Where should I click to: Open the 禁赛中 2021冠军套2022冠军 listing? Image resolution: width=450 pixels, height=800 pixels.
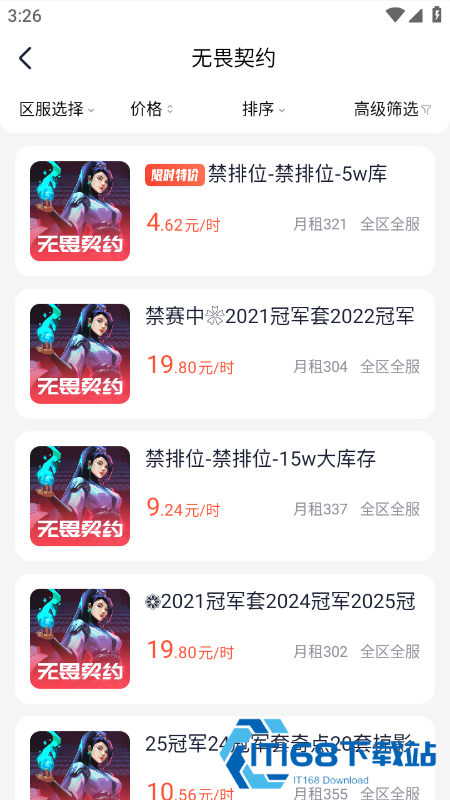pyautogui.click(x=225, y=354)
